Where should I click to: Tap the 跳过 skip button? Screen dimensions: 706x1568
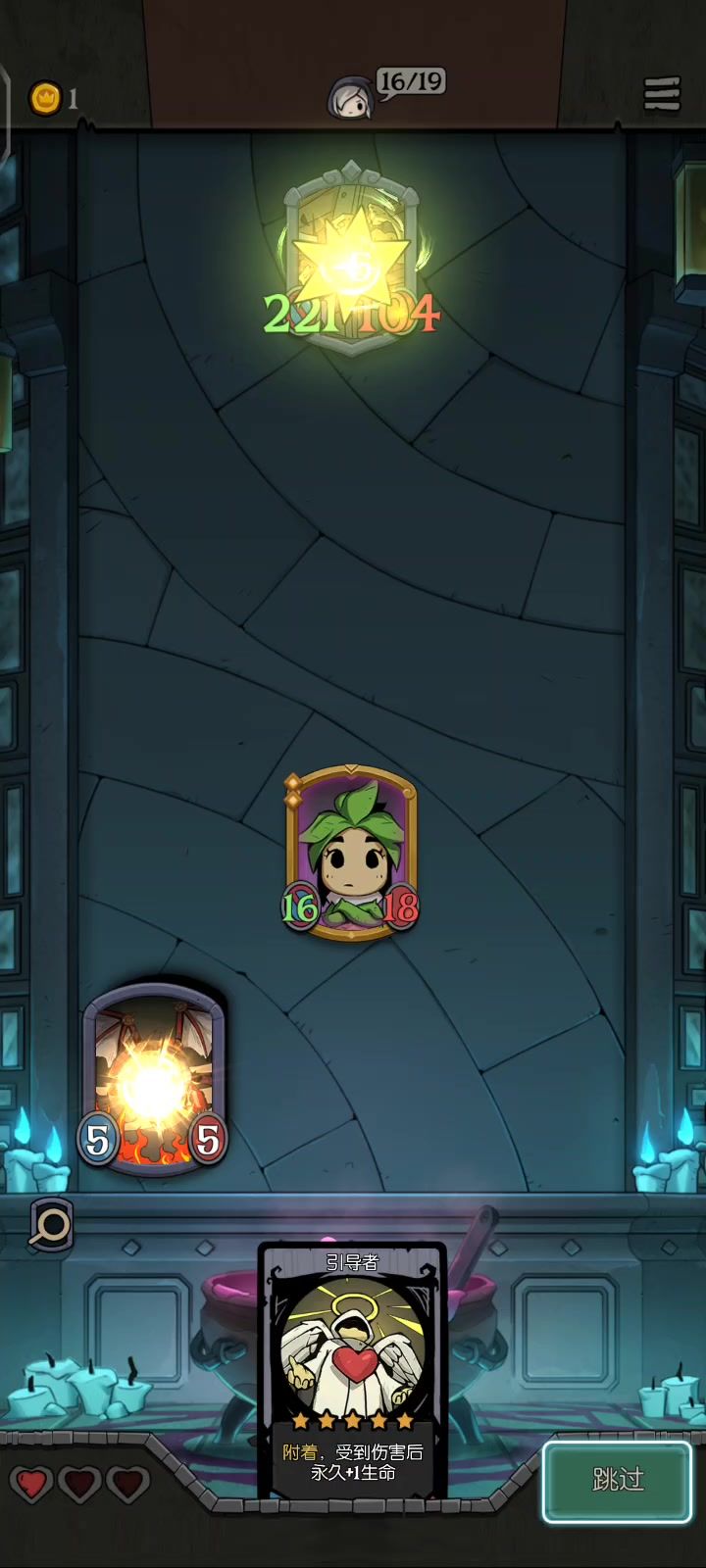[617, 1480]
